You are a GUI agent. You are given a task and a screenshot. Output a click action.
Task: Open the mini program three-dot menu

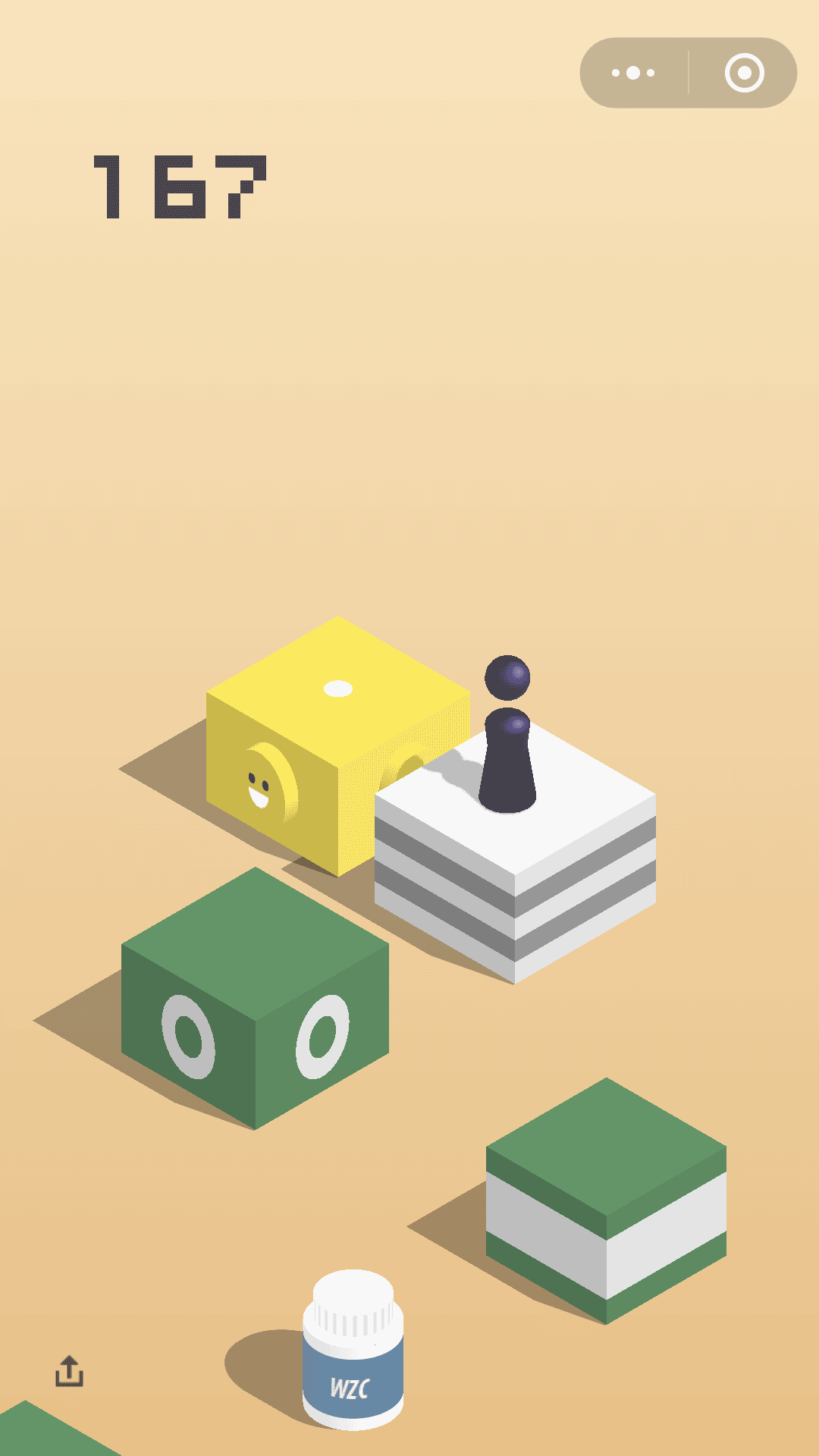633,73
